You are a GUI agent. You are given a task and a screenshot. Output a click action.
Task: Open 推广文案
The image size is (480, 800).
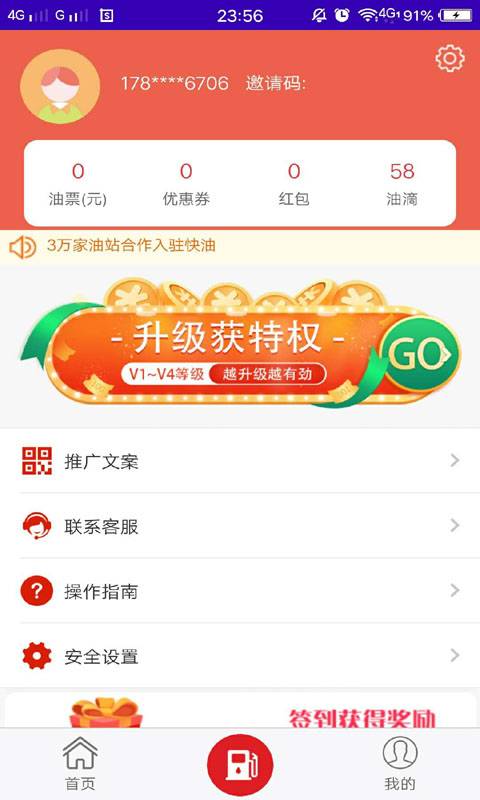point(240,461)
